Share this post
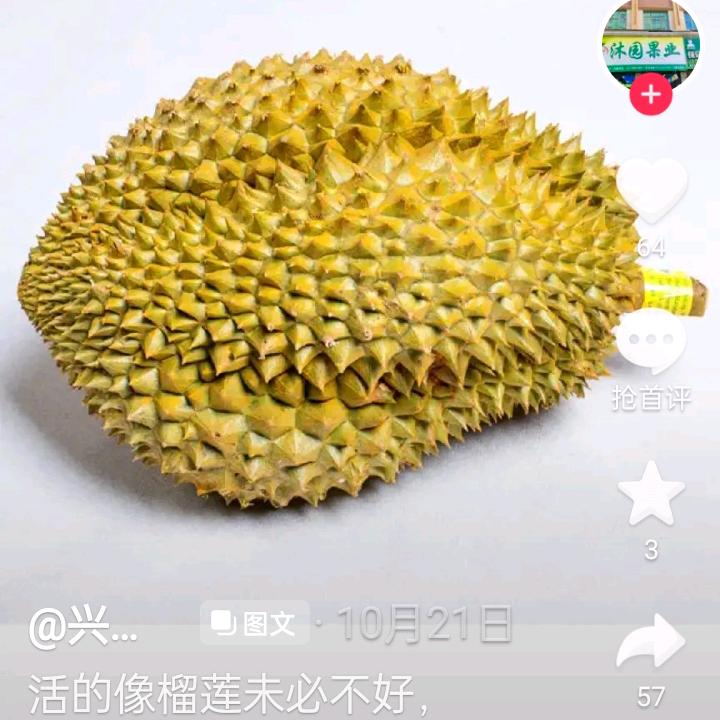720x720 pixels. tap(651, 643)
